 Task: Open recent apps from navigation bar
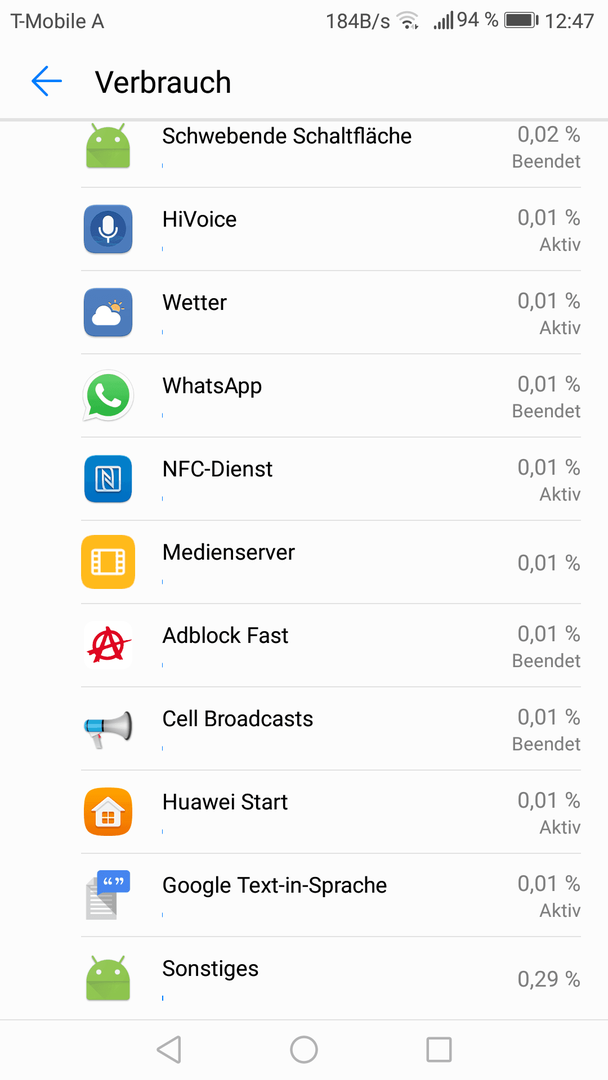click(439, 1050)
